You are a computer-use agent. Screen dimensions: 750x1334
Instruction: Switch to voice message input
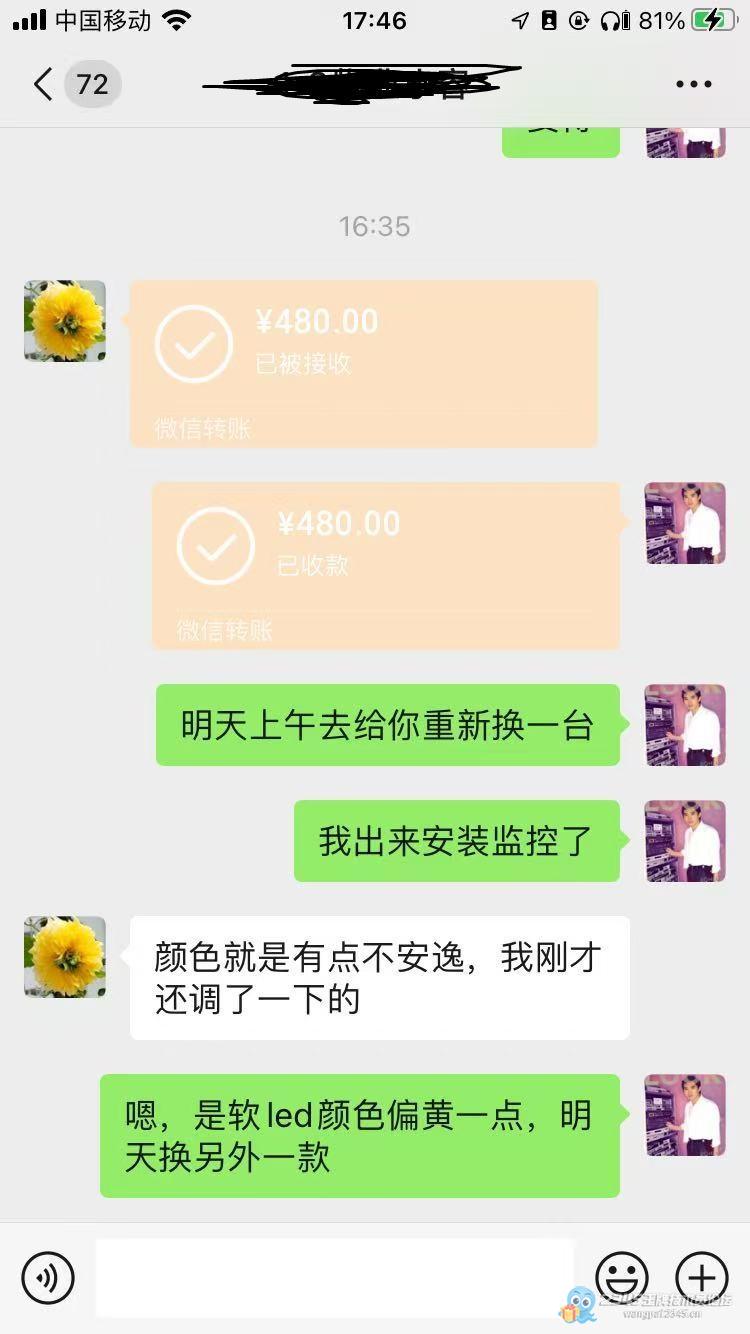pyautogui.click(x=48, y=1277)
